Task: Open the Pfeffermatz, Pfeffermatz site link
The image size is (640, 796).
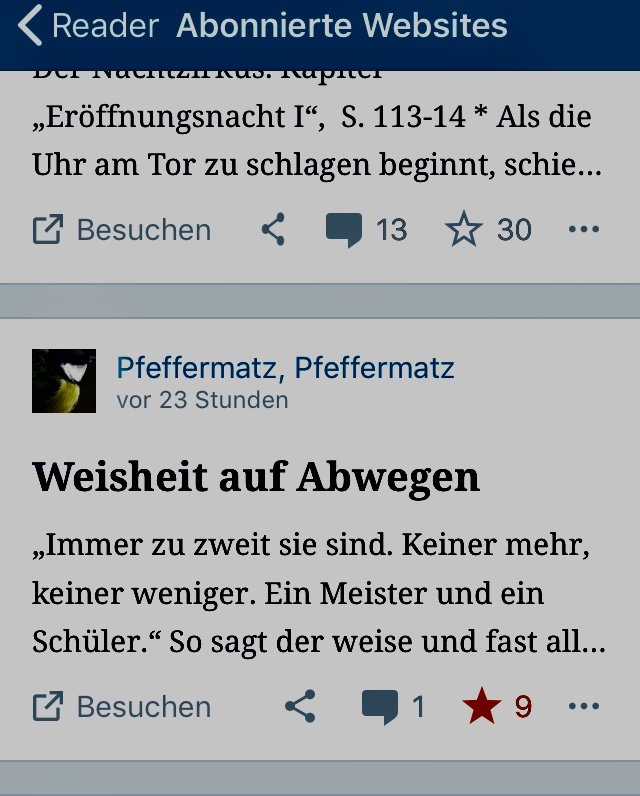Action: [x=285, y=368]
